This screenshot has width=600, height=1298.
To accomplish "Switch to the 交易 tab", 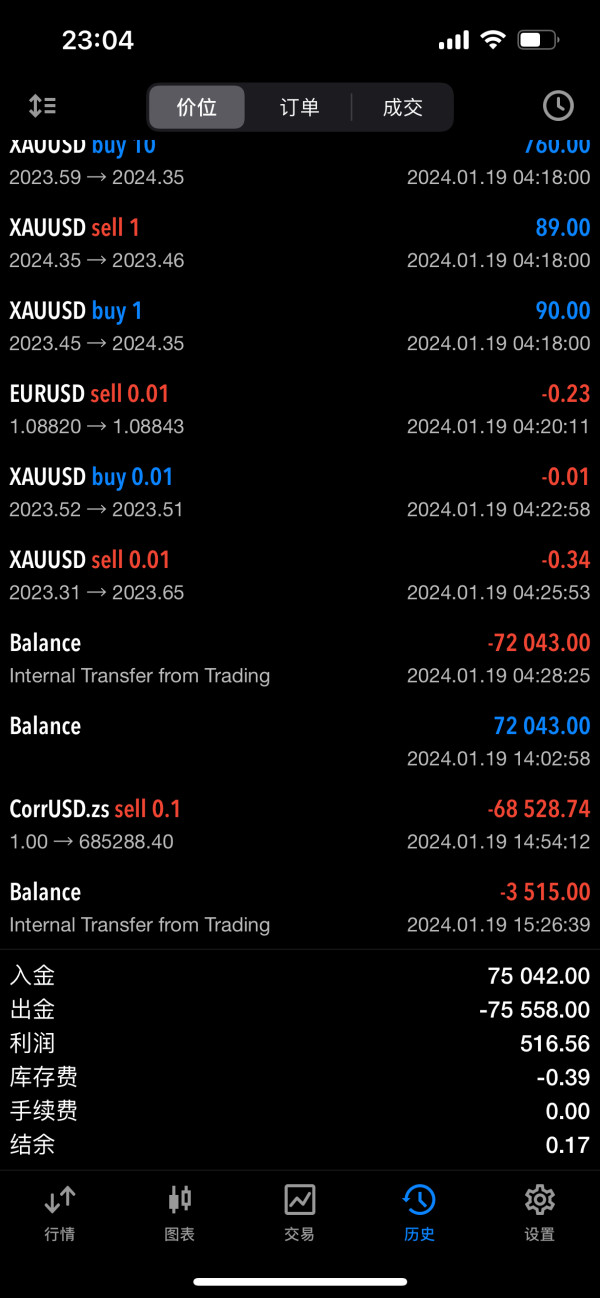I will 299,1211.
